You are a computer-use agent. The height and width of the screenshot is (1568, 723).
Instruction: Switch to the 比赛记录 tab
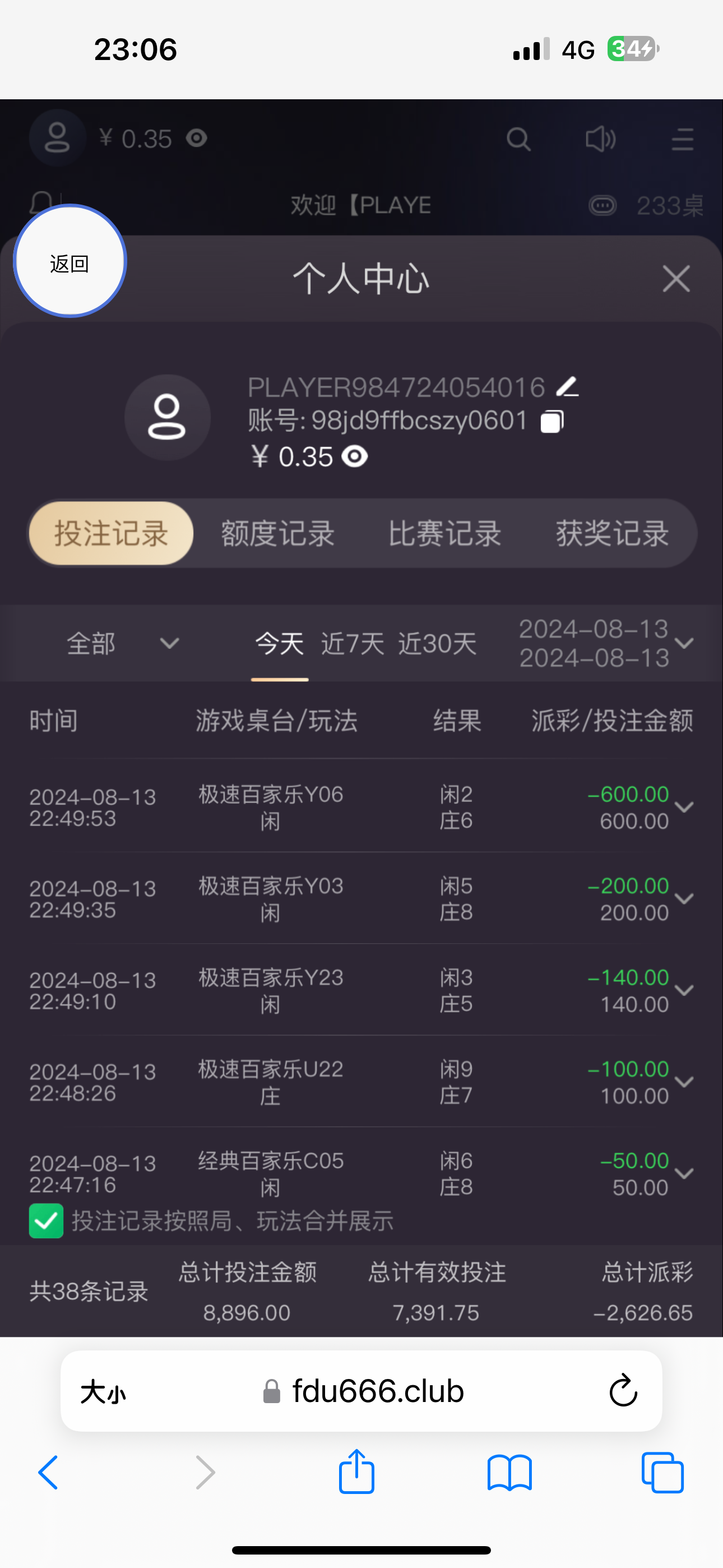click(x=445, y=534)
